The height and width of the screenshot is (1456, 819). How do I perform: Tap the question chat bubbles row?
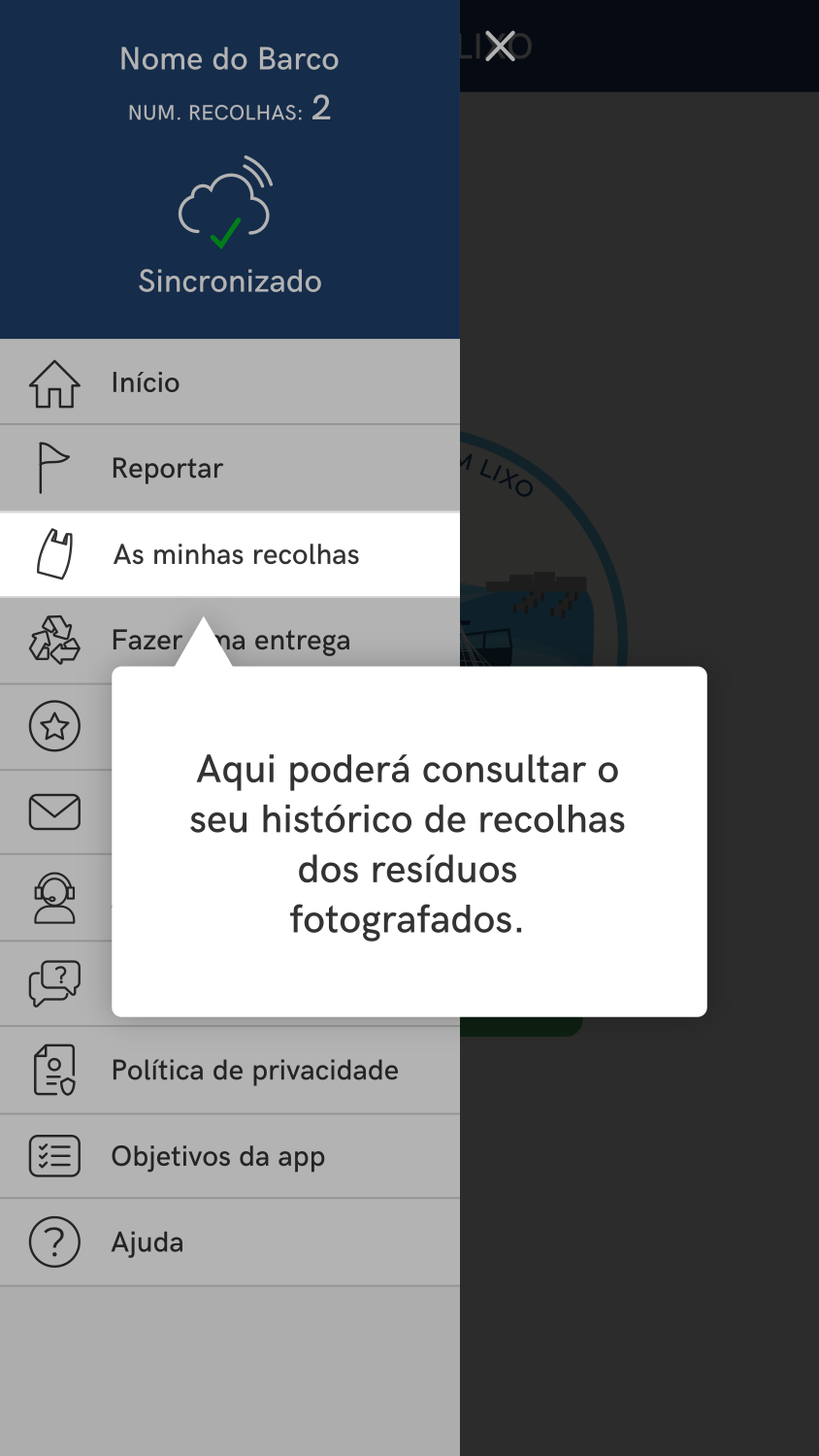(x=54, y=983)
